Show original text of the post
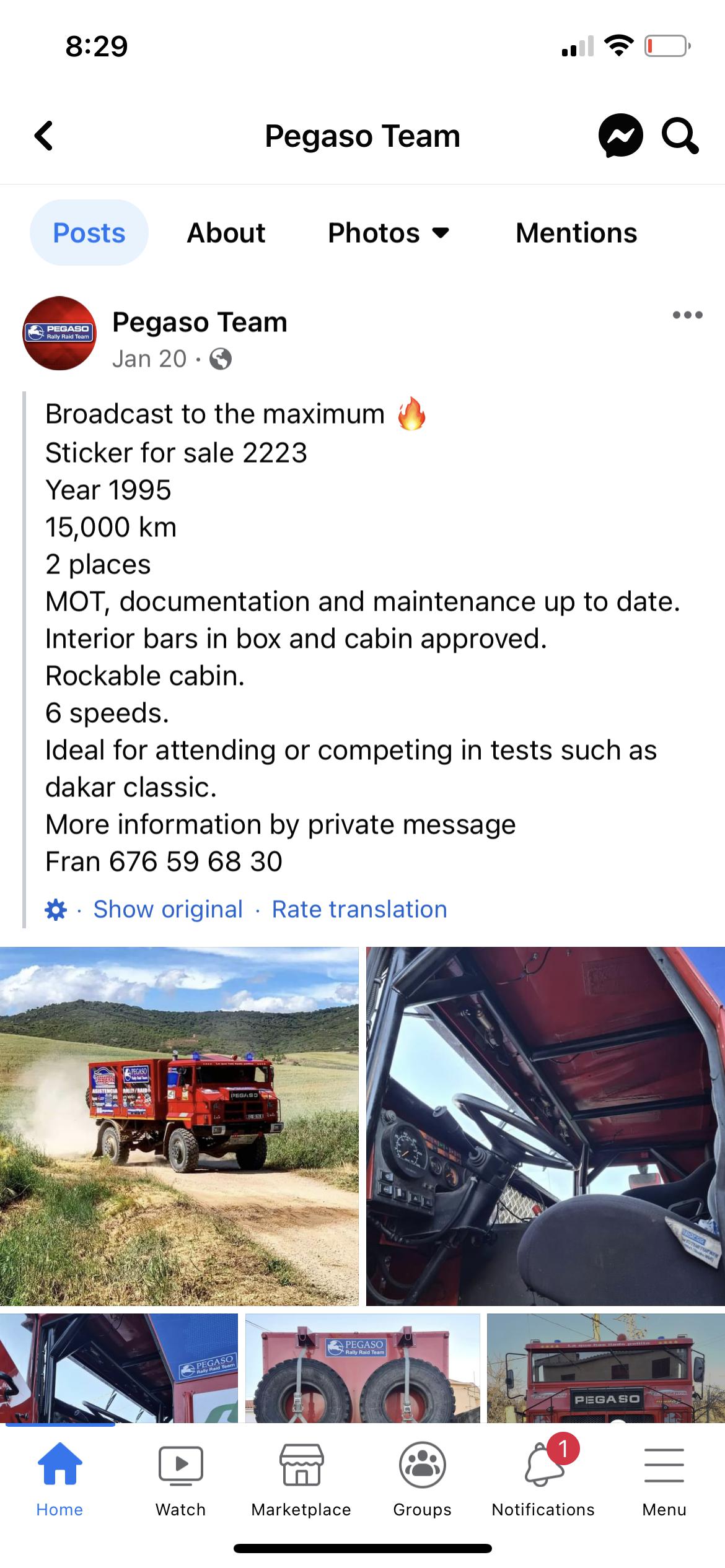The height and width of the screenshot is (1568, 725). pyautogui.click(x=168, y=909)
